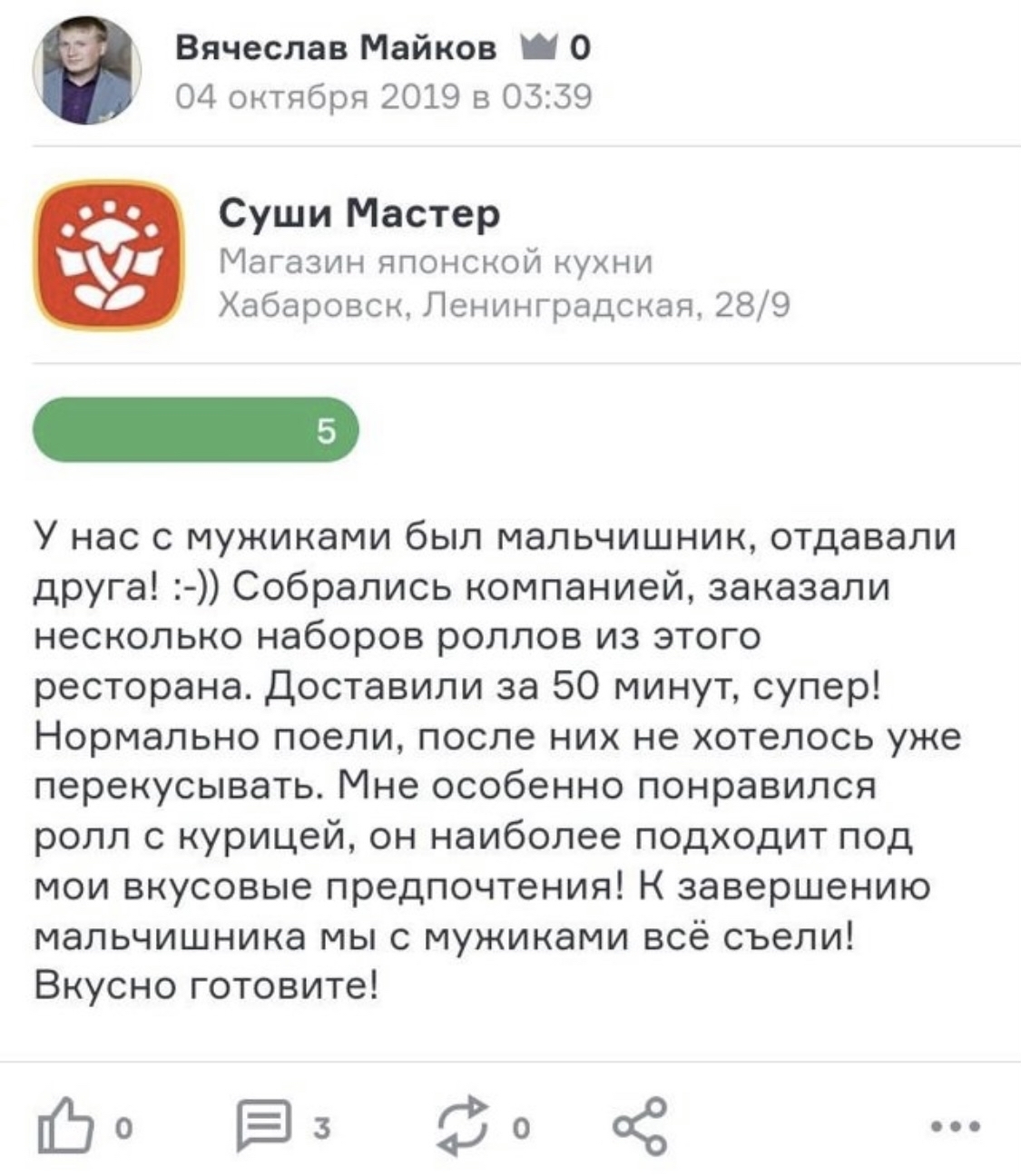
Task: Open the Суши Мастер place card
Action: pyautogui.click(x=359, y=215)
